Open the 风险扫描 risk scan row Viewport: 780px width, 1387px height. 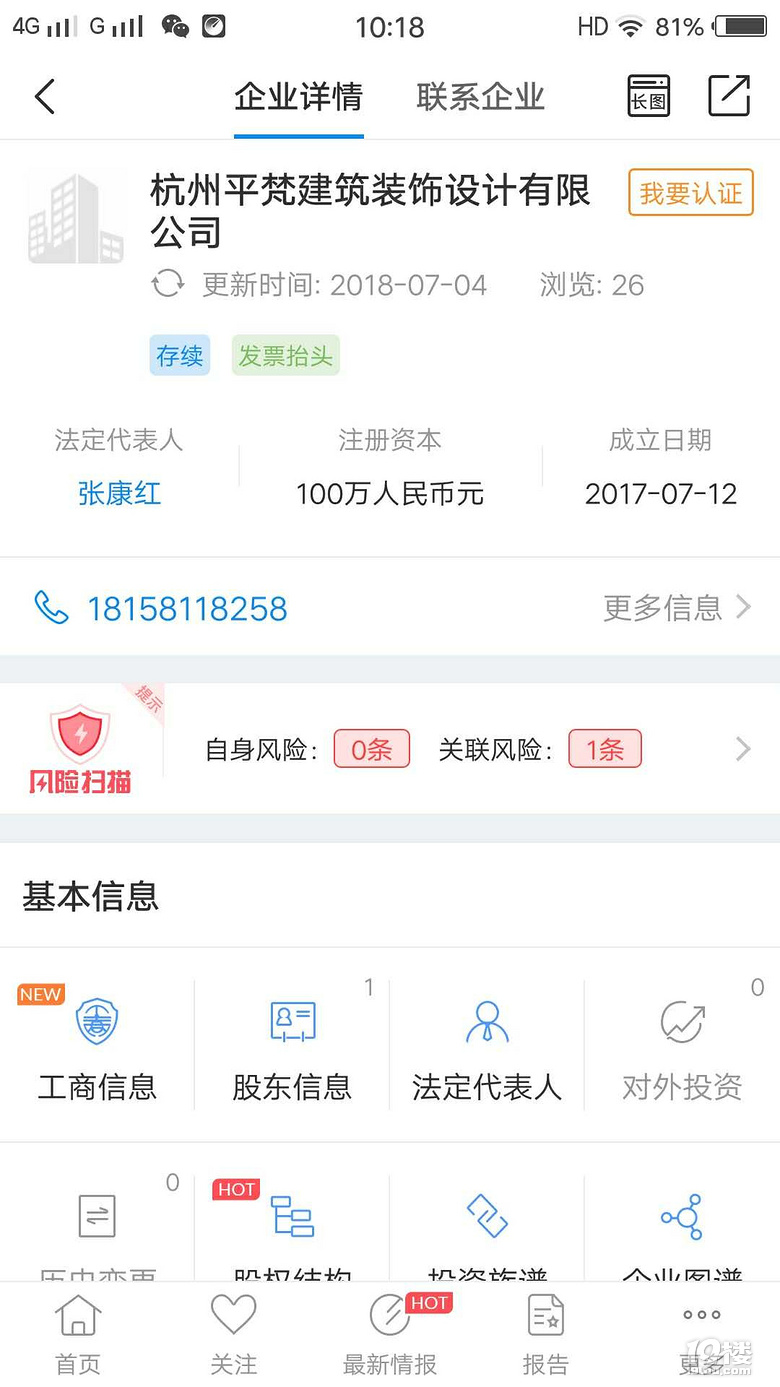point(390,749)
